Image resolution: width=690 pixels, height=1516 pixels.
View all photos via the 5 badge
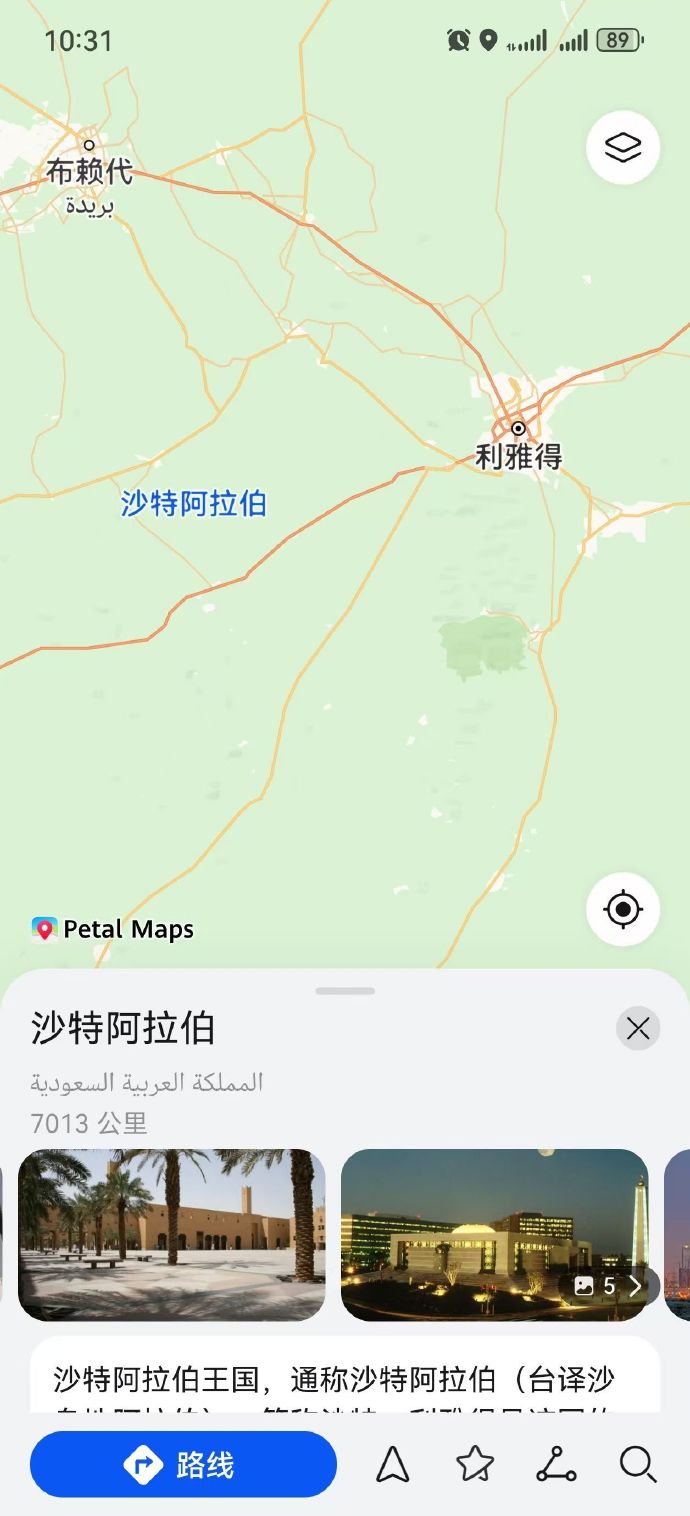[608, 1286]
